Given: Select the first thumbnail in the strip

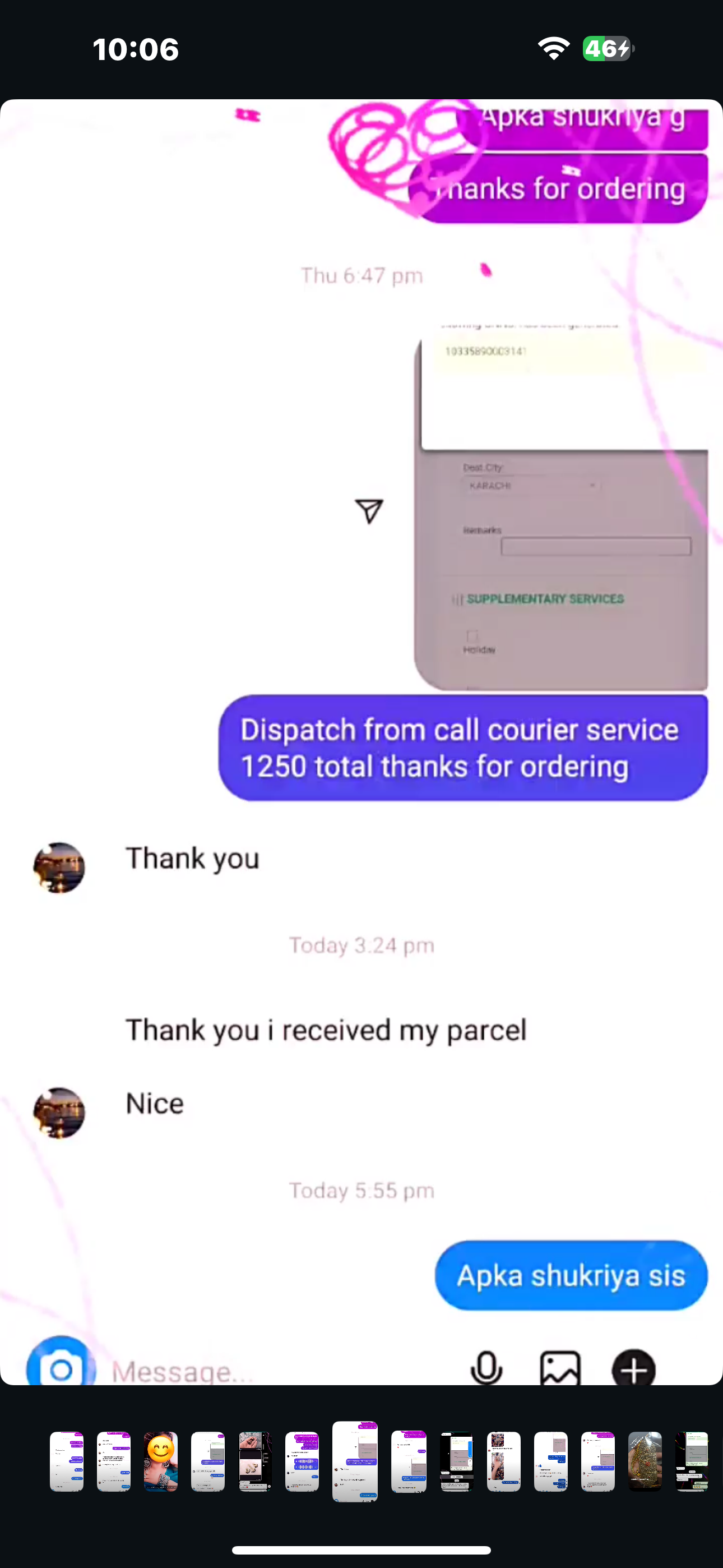Looking at the screenshot, I should pos(66,1461).
